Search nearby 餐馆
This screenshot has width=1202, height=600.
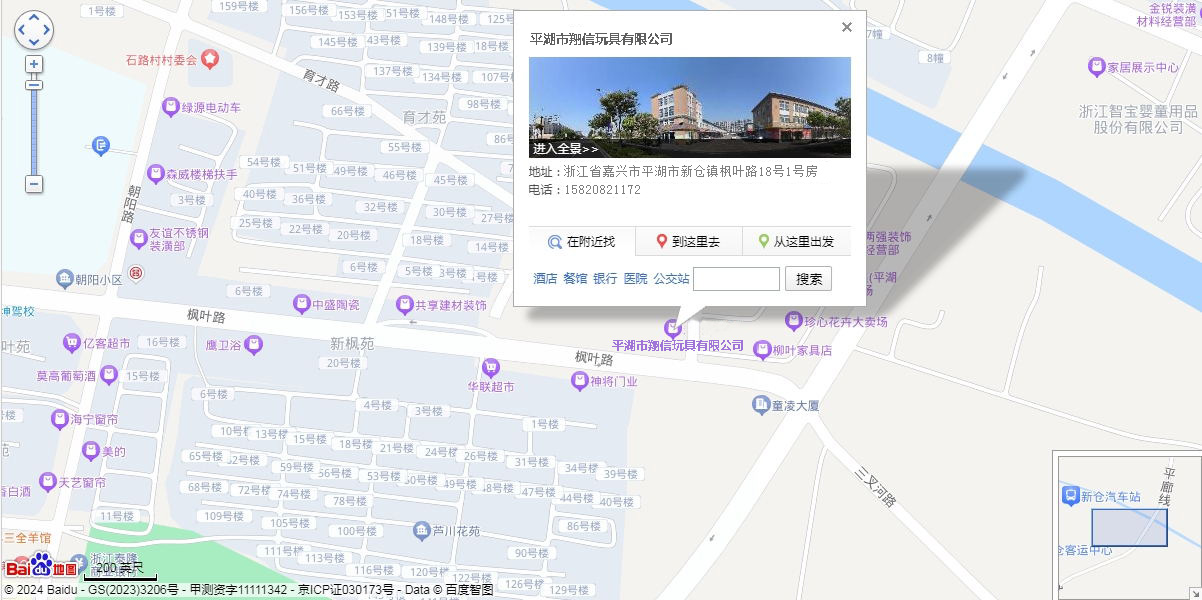point(575,280)
